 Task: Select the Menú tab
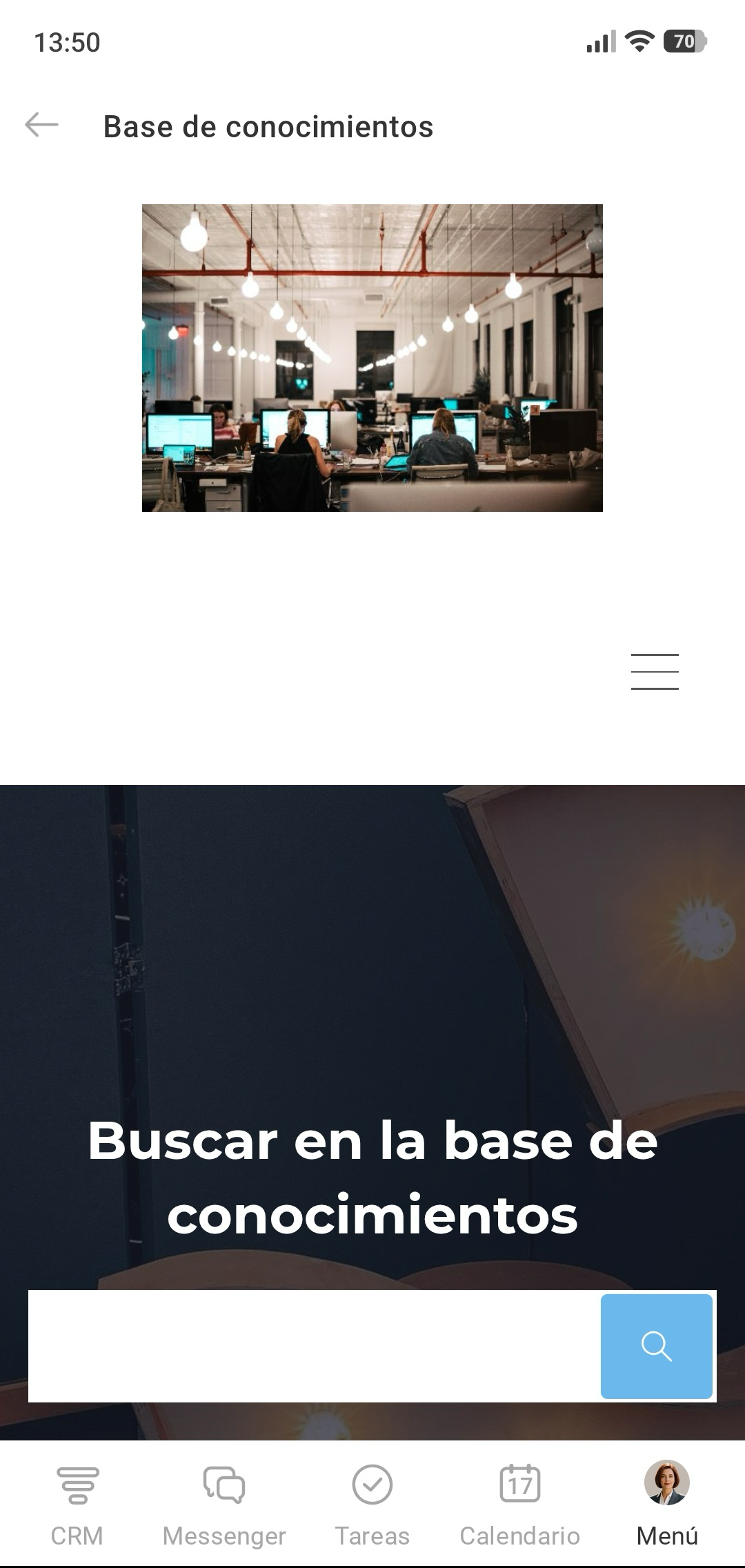[667, 1505]
